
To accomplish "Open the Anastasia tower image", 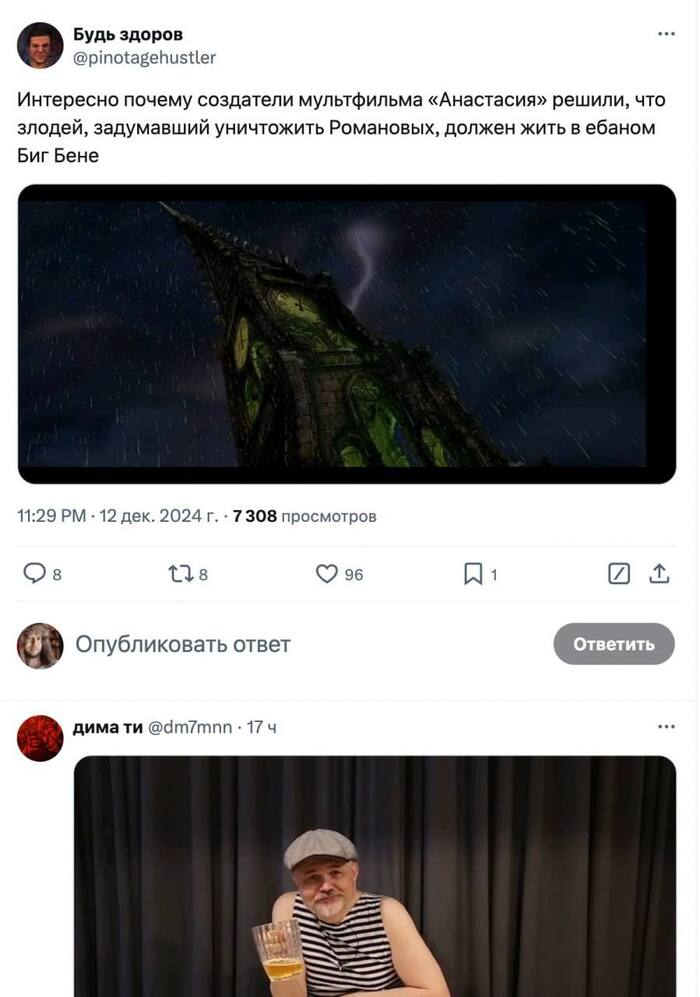I will click(347, 333).
